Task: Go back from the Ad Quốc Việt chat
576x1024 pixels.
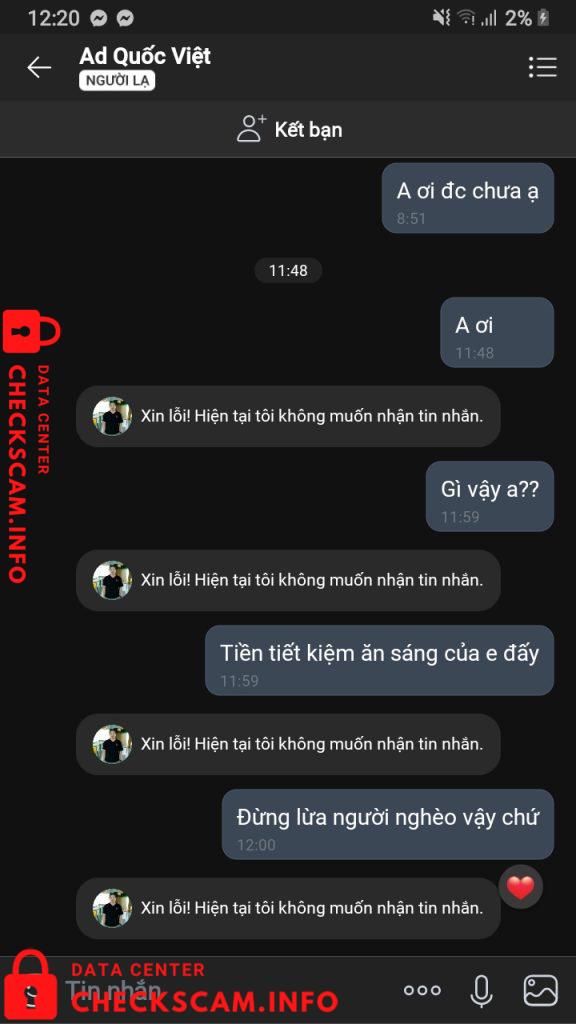Action: (x=39, y=67)
